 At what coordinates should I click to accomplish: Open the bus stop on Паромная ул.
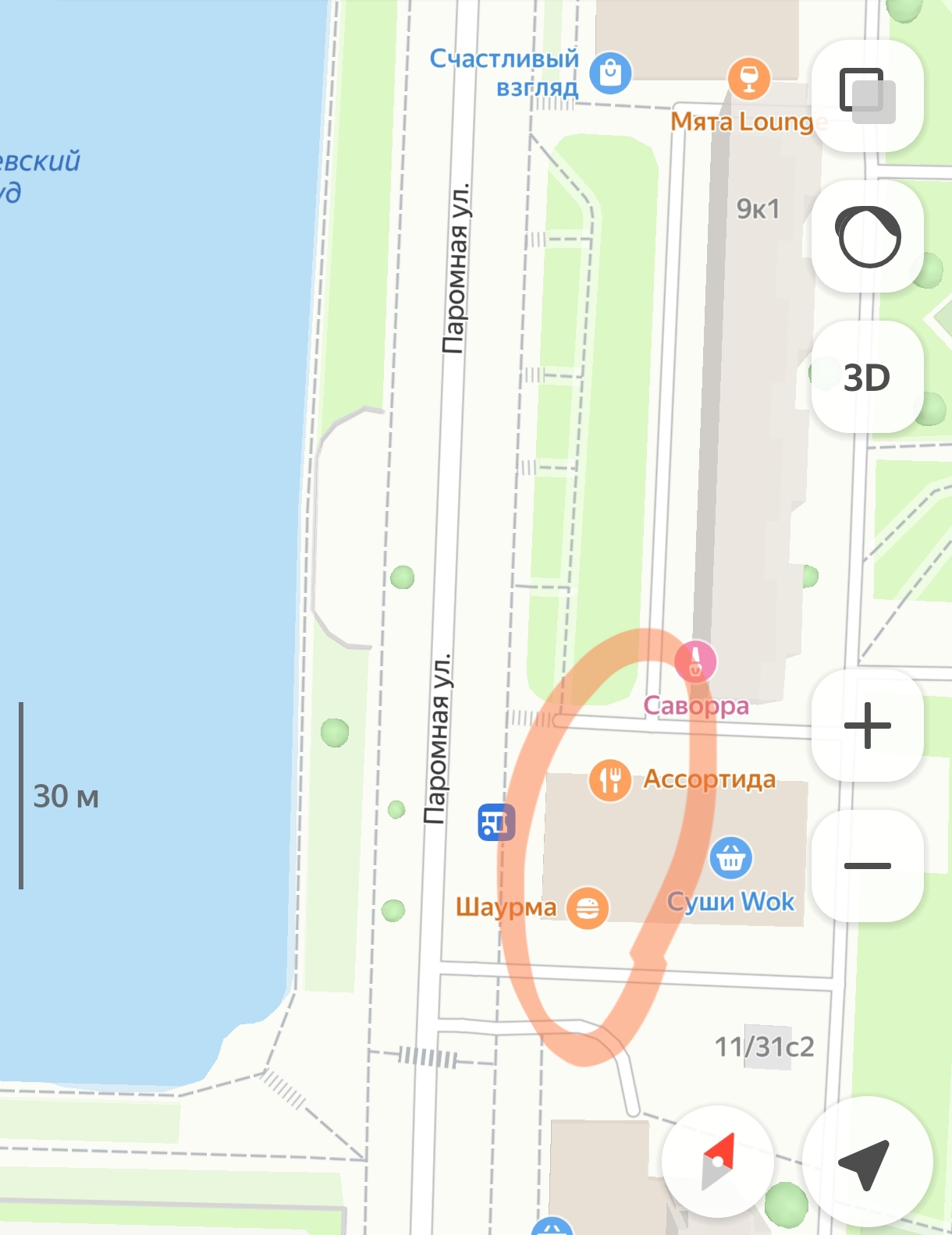coord(496,822)
